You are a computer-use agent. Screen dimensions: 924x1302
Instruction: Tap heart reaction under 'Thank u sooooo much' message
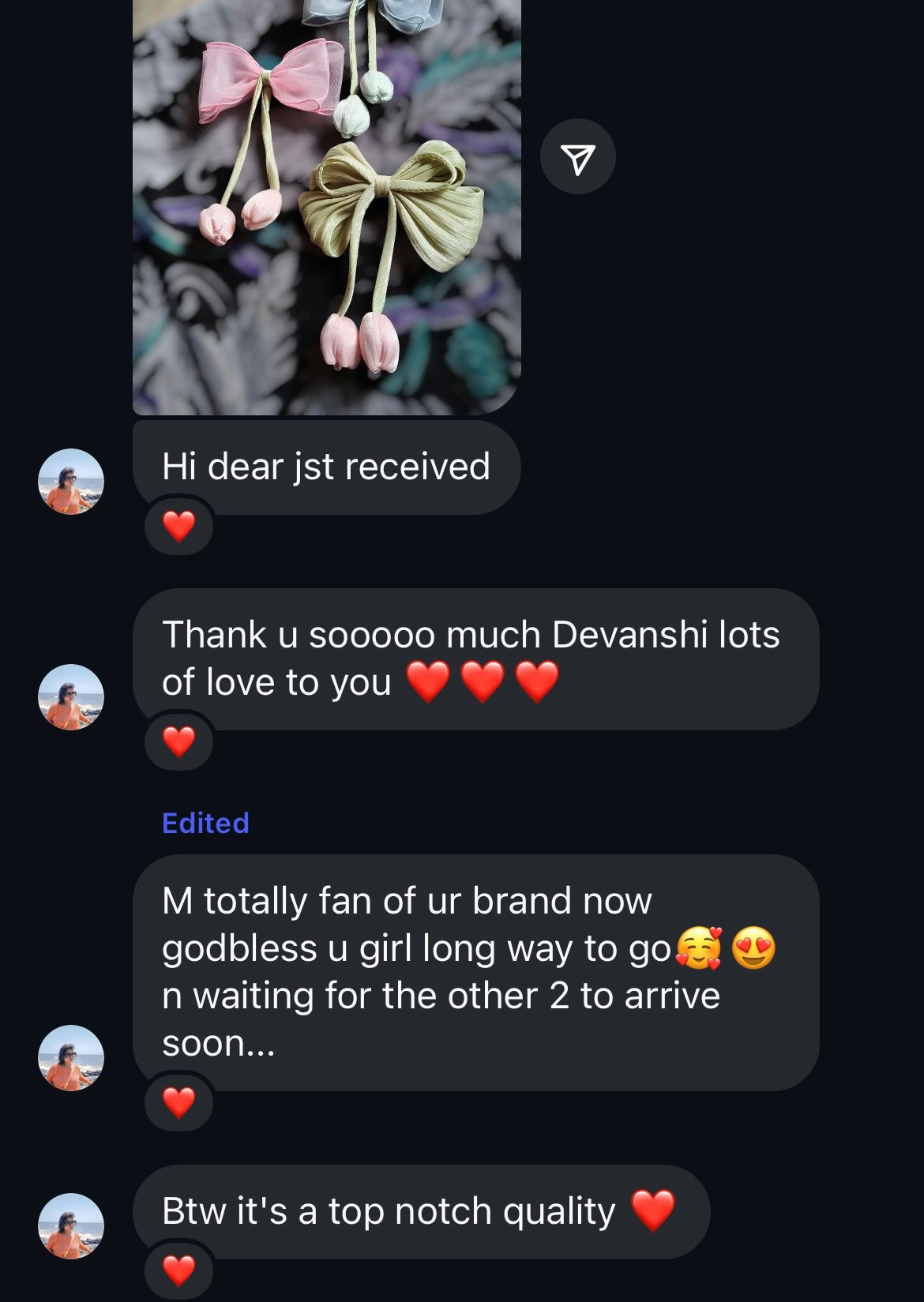(x=178, y=741)
